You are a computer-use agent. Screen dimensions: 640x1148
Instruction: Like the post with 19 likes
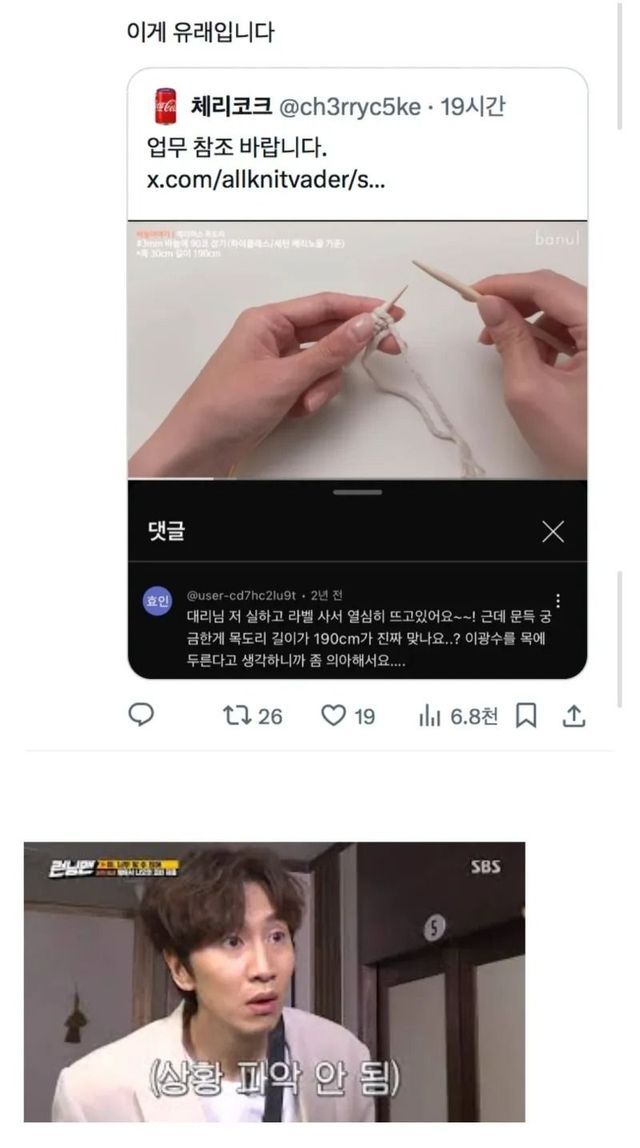pyautogui.click(x=348, y=715)
